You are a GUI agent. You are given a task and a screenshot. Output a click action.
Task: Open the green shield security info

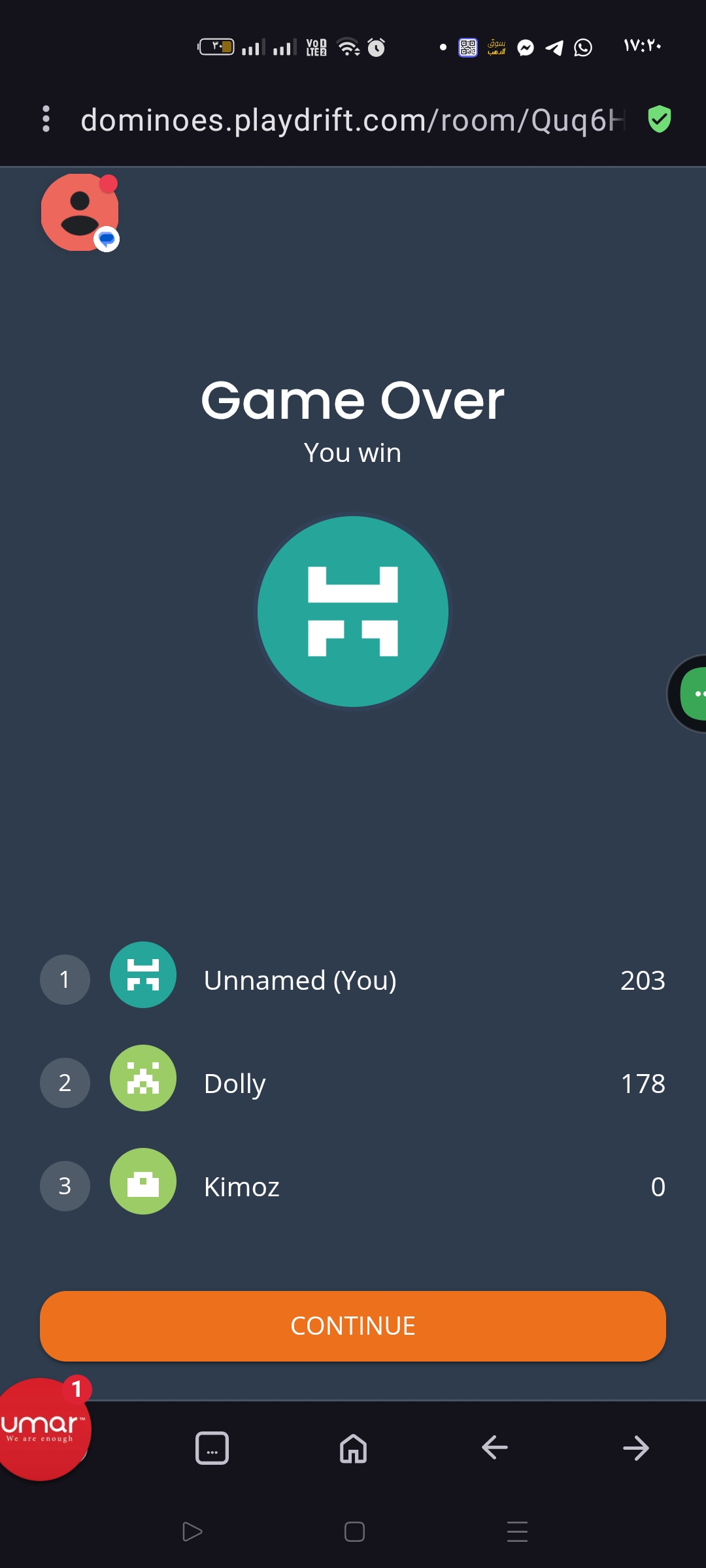coord(659,120)
